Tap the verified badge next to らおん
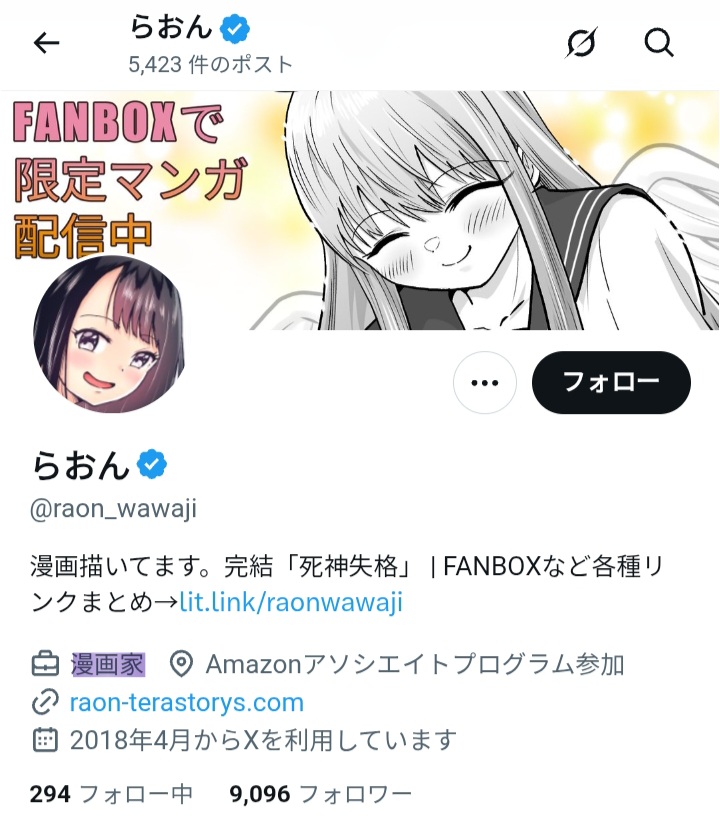Image resolution: width=720 pixels, height=827 pixels. pyautogui.click(x=152, y=465)
